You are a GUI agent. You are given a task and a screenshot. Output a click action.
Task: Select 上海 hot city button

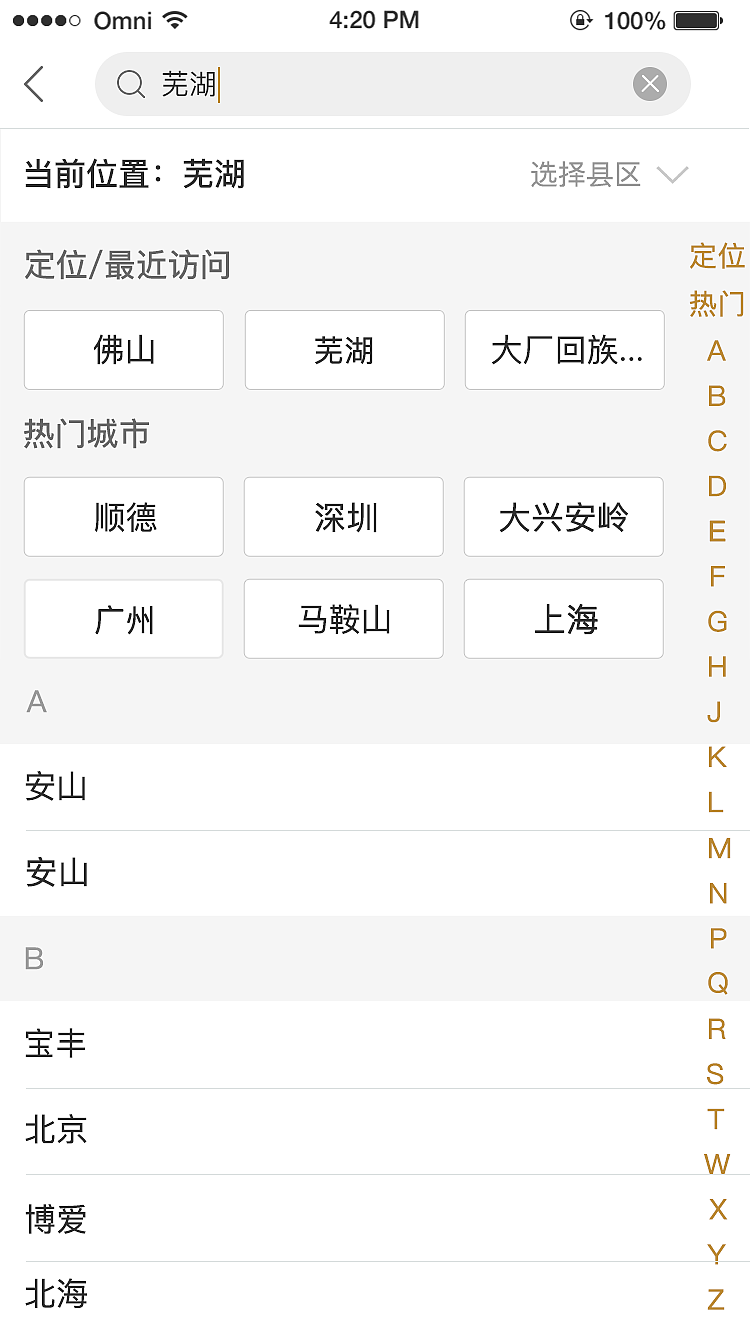click(x=563, y=619)
